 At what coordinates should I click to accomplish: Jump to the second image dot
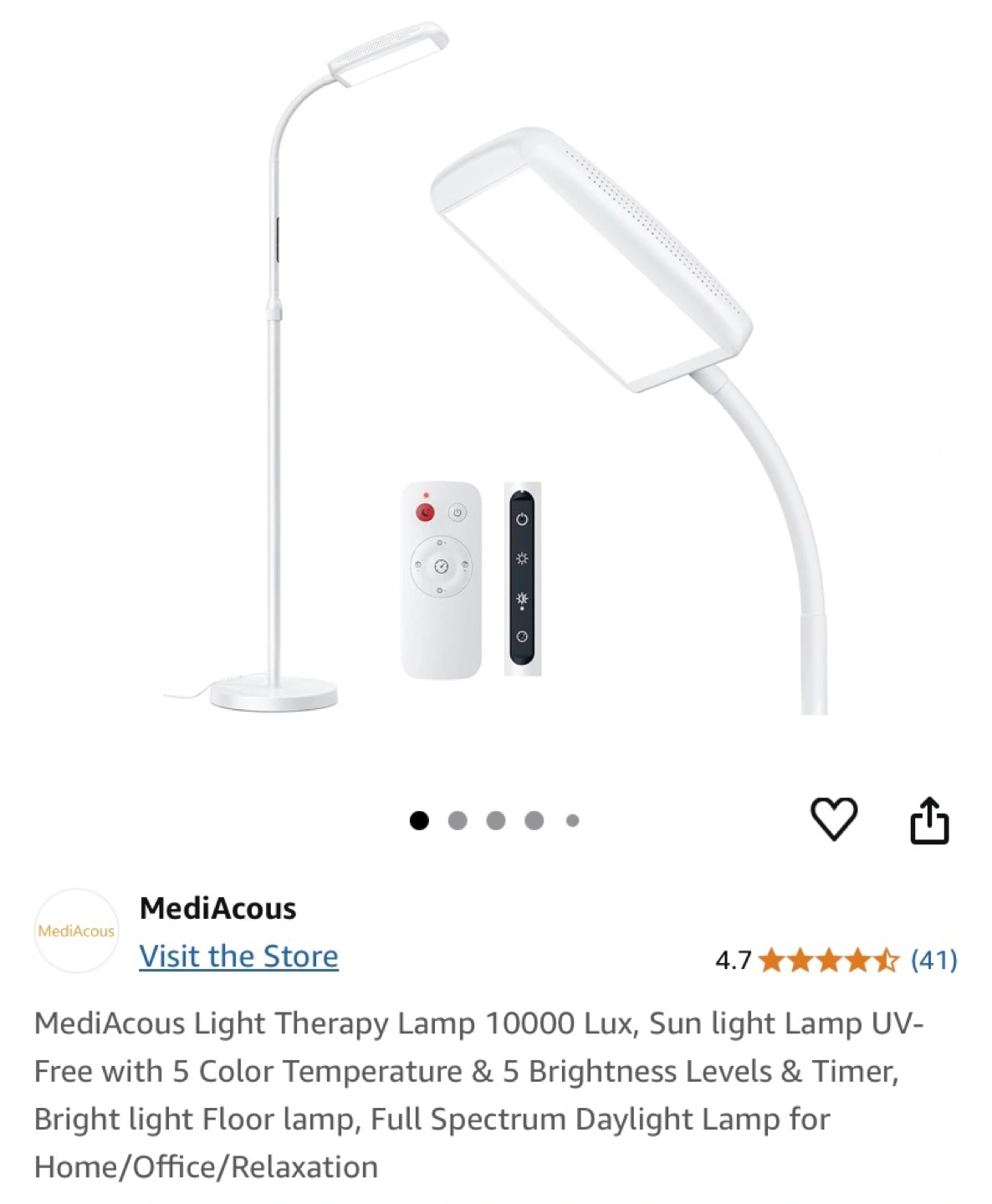tap(458, 820)
